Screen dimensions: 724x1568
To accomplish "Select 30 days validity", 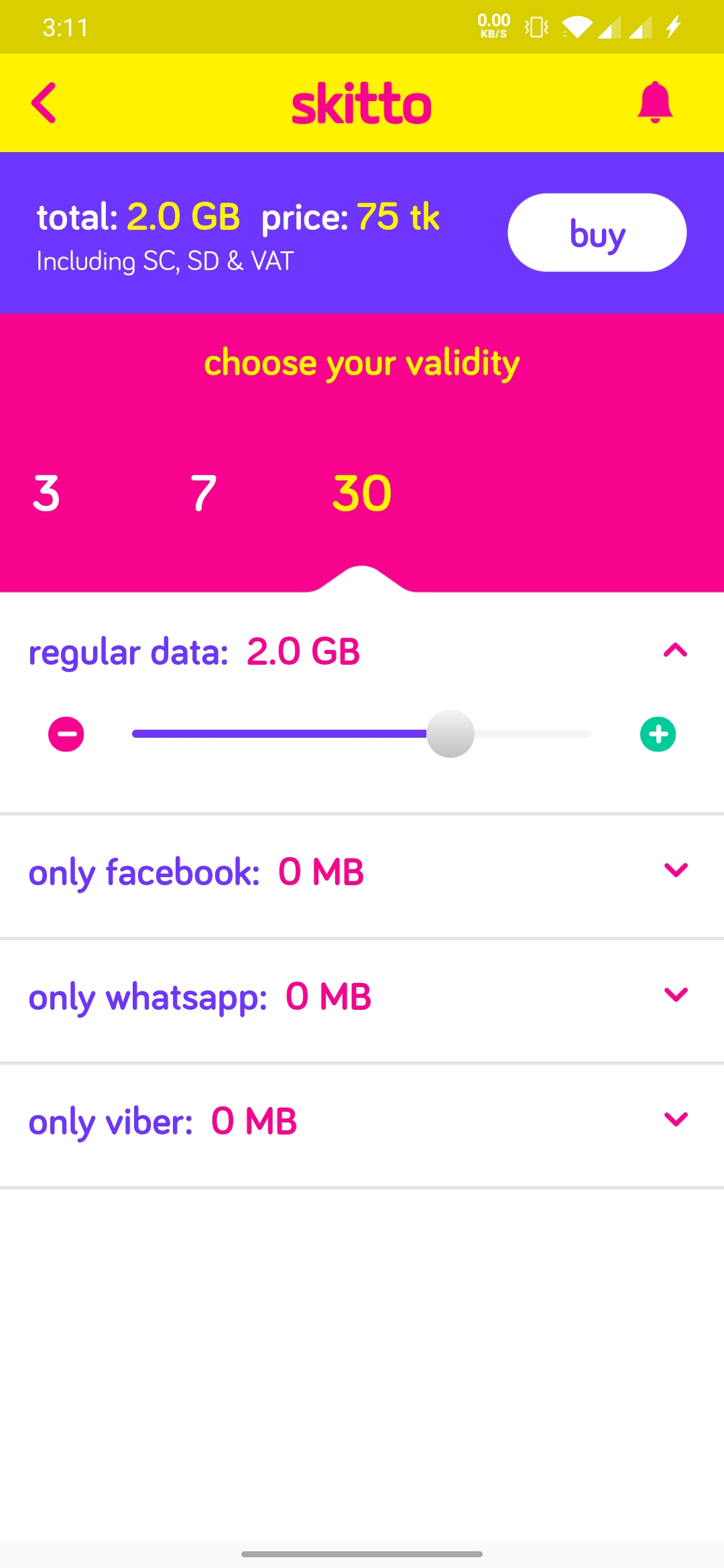I will pos(361,493).
